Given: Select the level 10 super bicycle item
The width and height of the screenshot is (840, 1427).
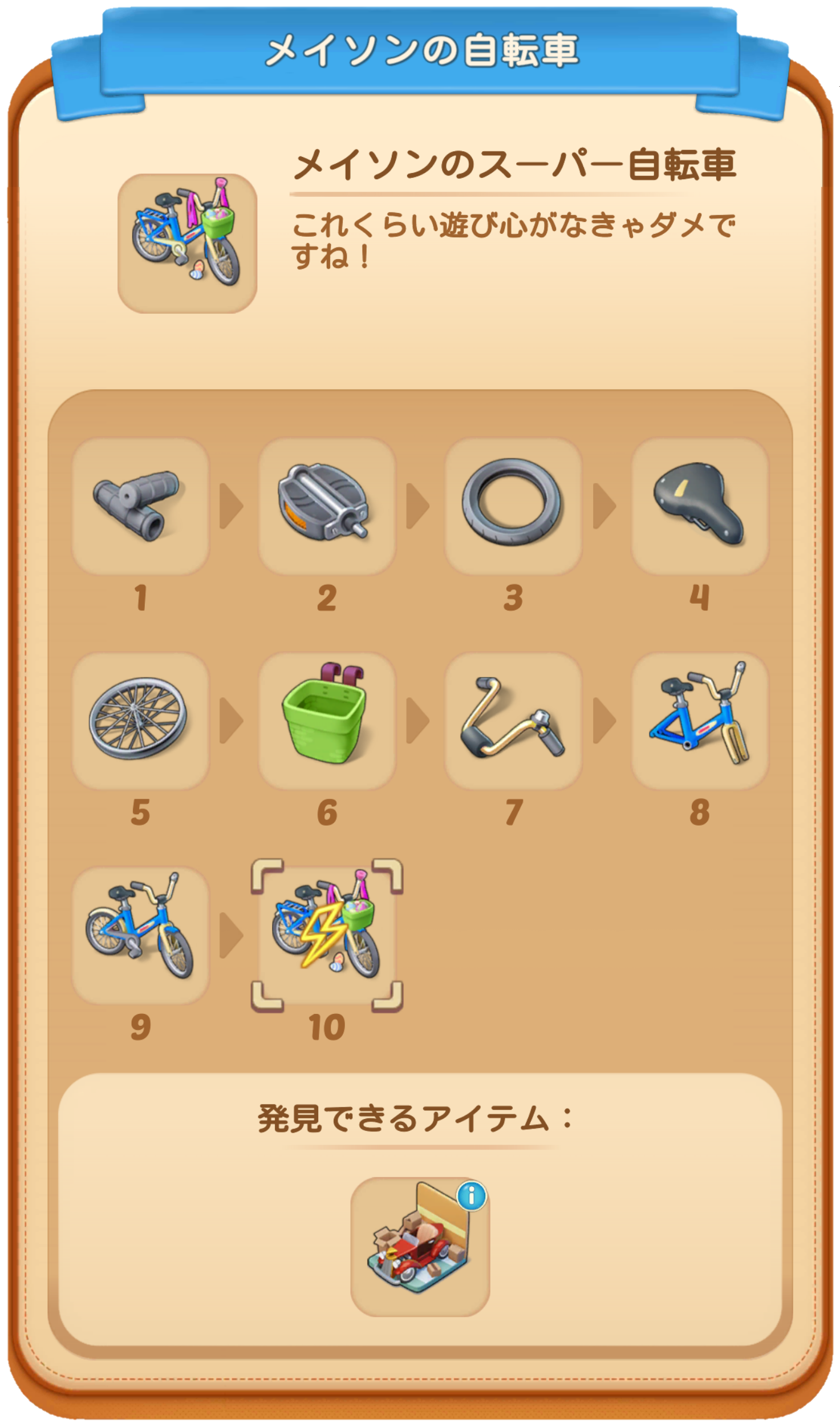Looking at the screenshot, I should (327, 936).
